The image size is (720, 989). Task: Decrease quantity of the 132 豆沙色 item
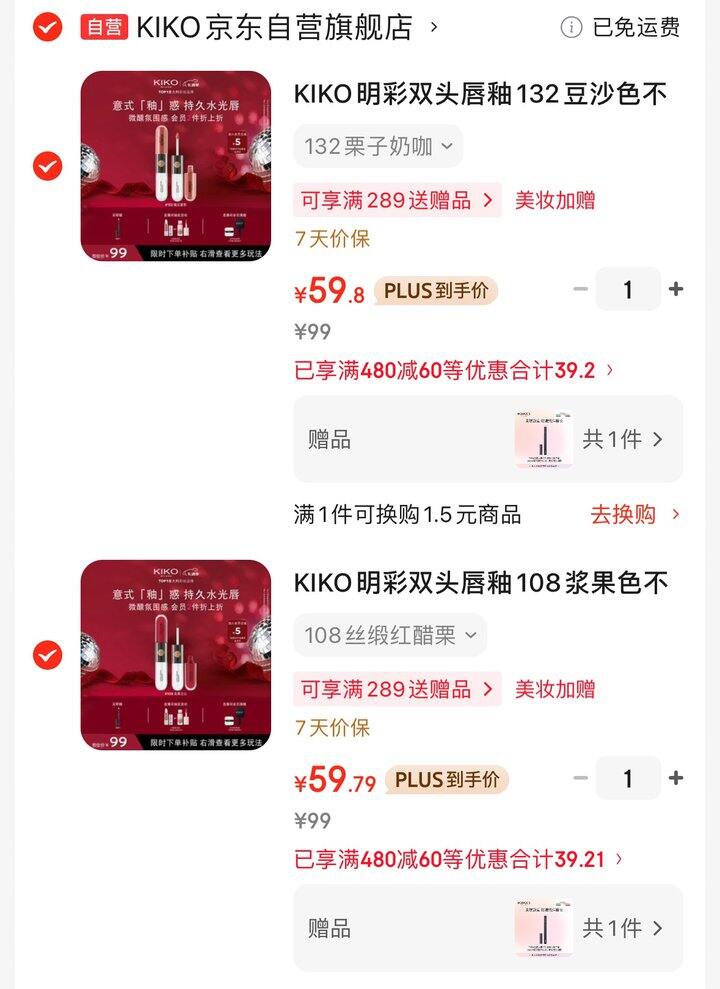[580, 289]
